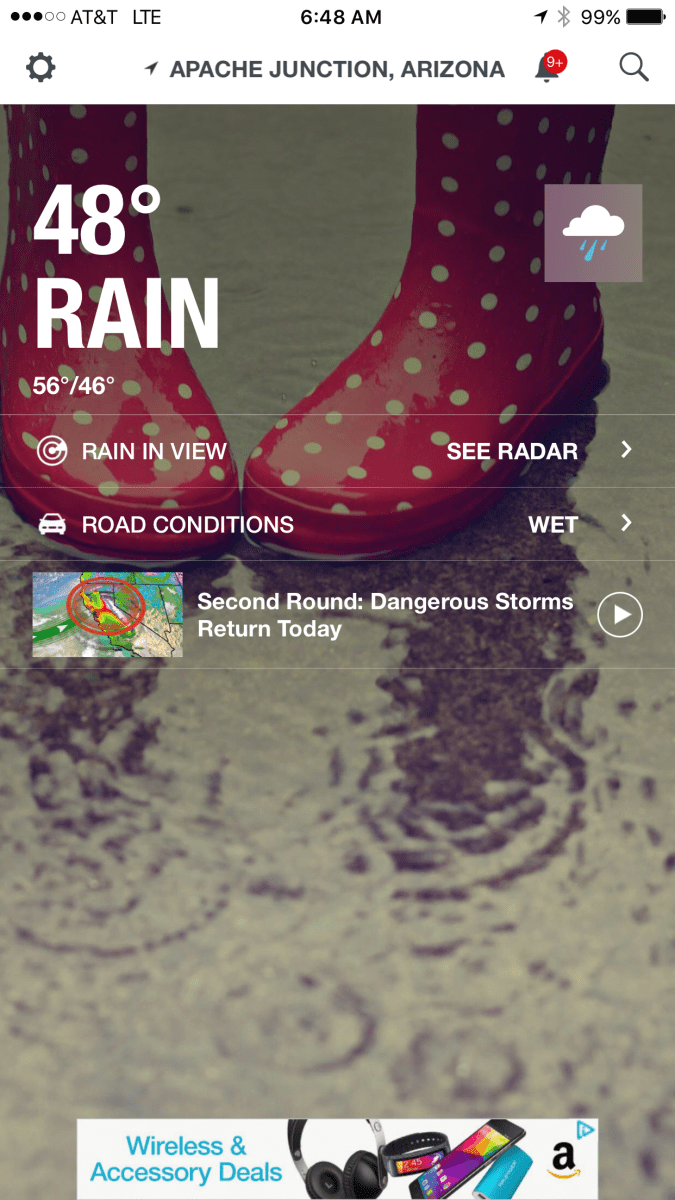Open the settings gear

(41, 68)
